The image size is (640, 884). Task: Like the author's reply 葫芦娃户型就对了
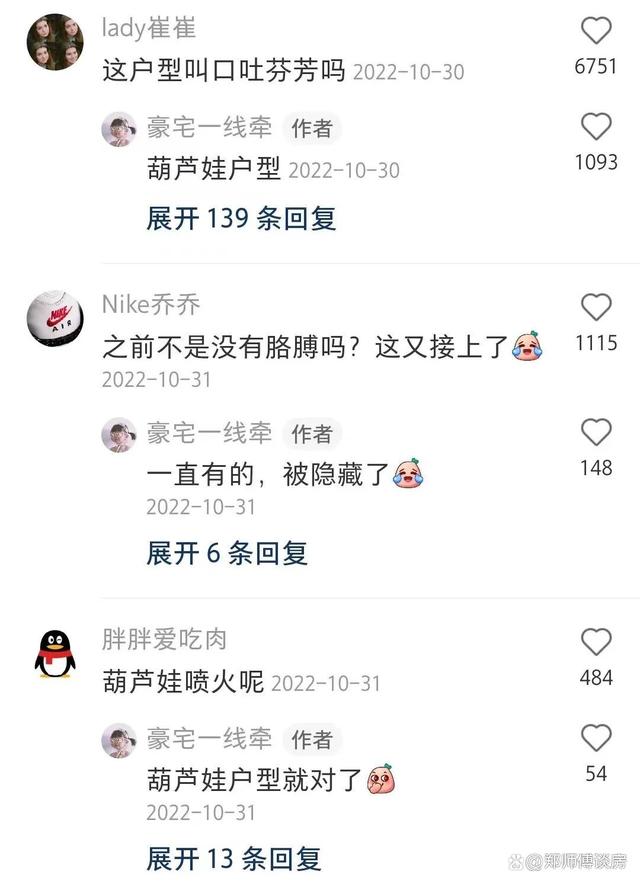pyautogui.click(x=596, y=738)
